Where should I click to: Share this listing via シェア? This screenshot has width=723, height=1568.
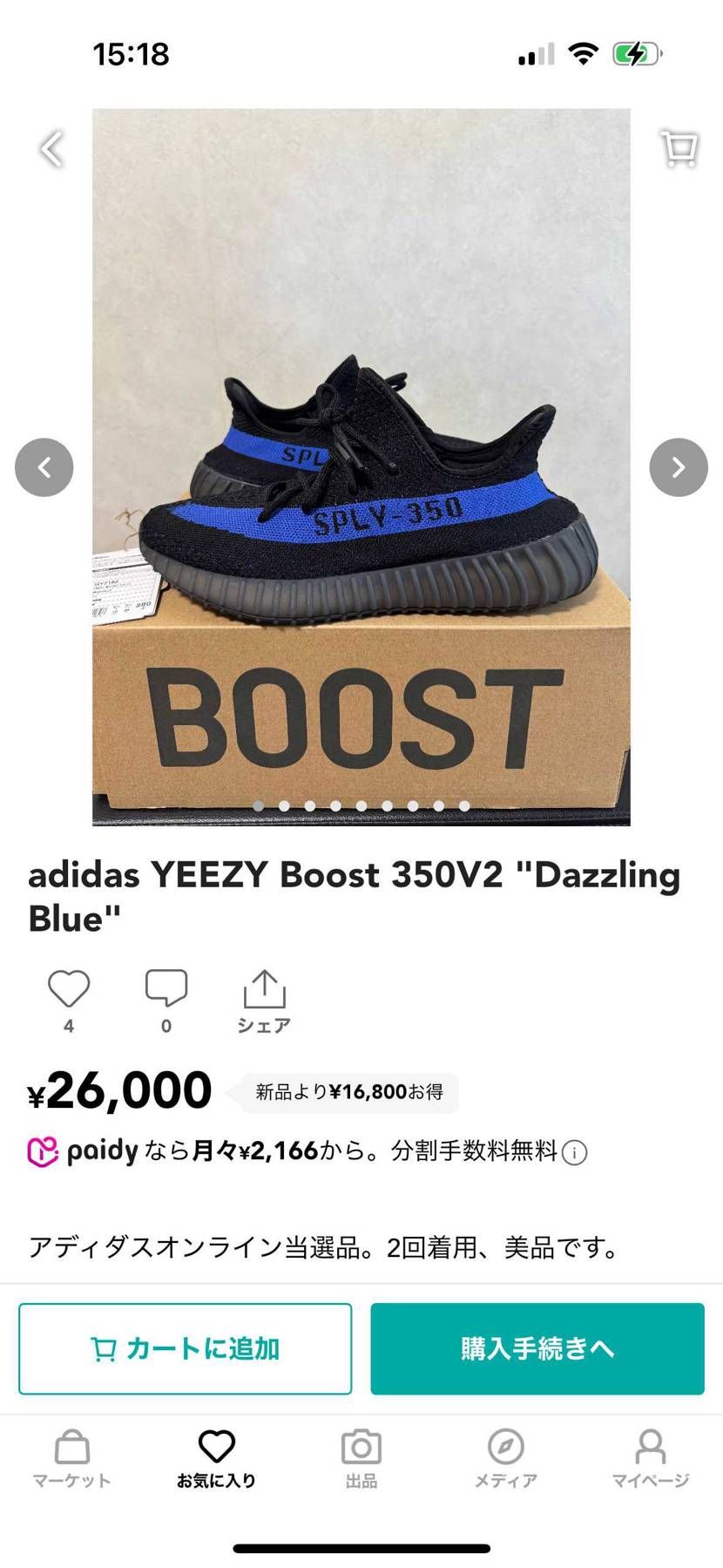(264, 1001)
